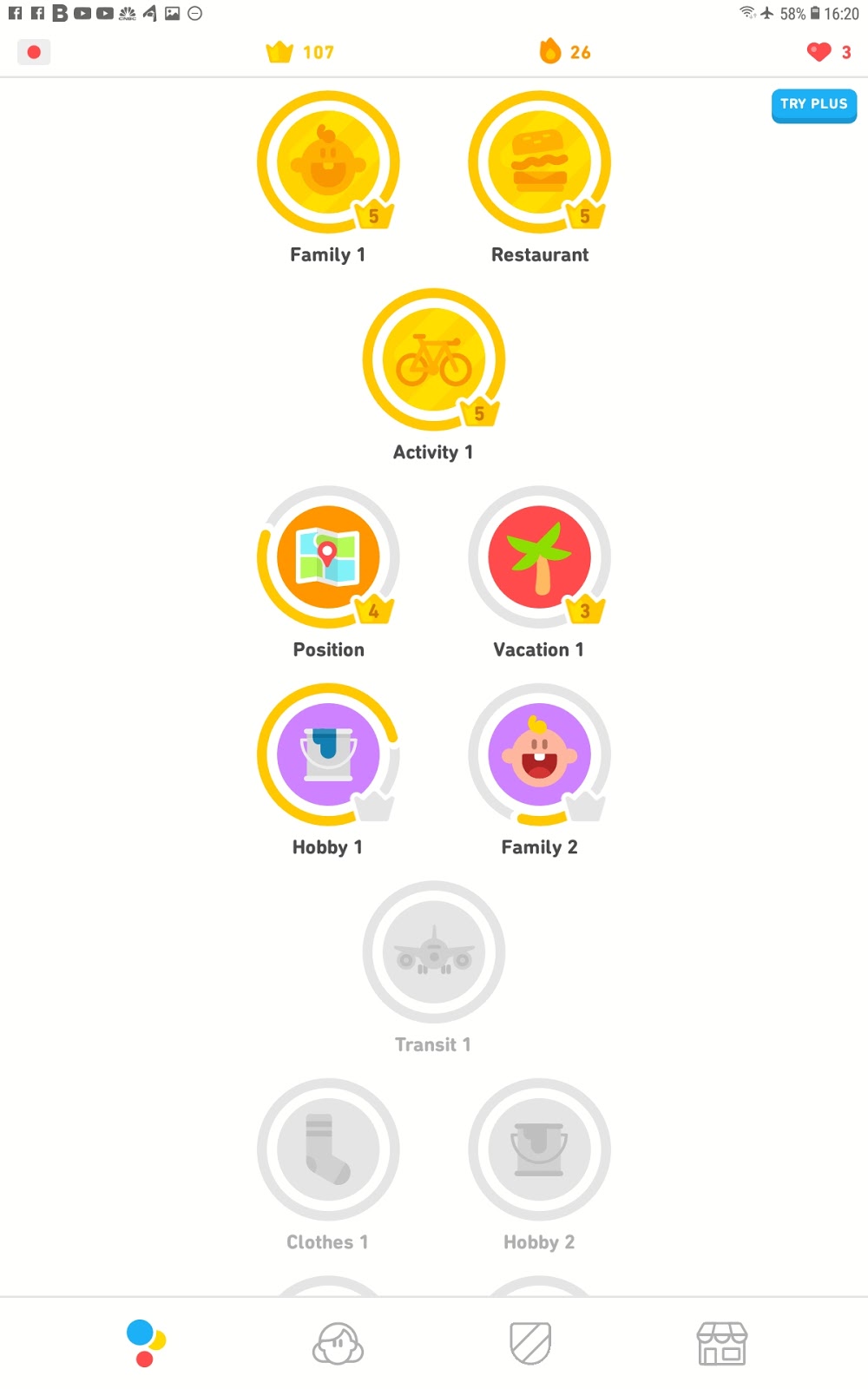The width and height of the screenshot is (868, 1389).
Task: Open the language flag selector
Action: (x=34, y=52)
